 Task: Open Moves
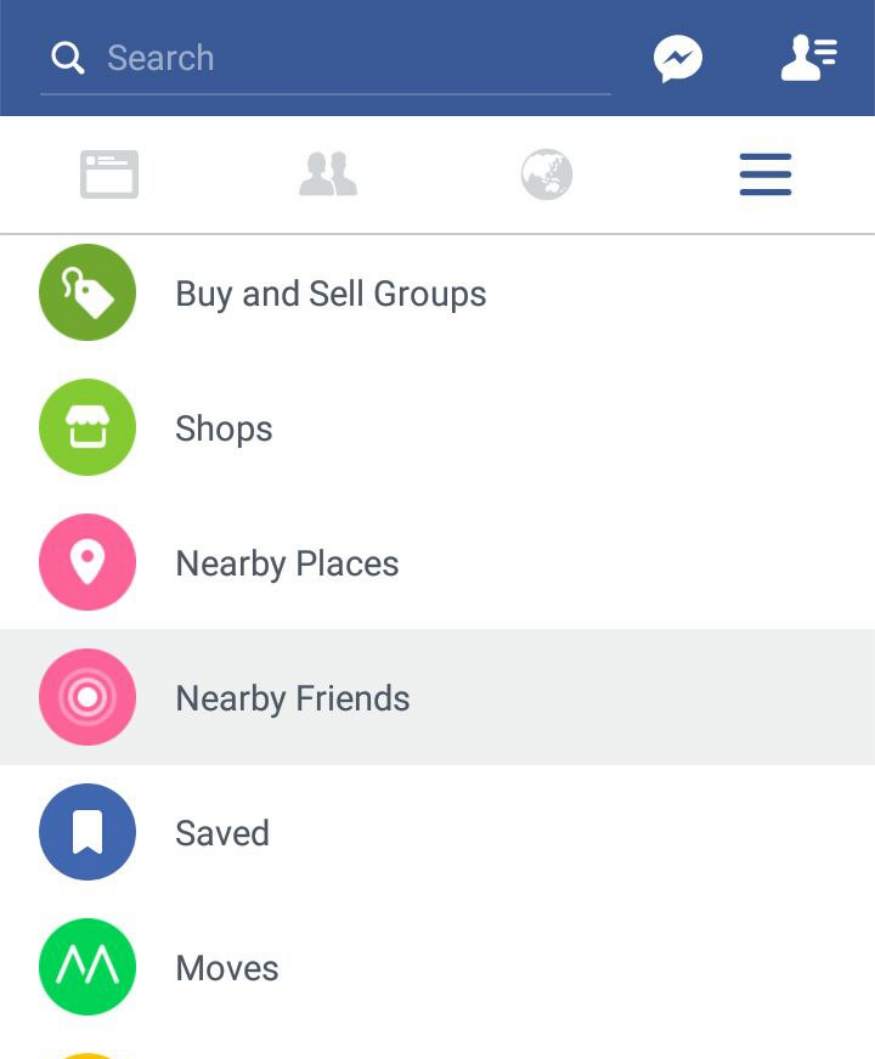point(227,968)
